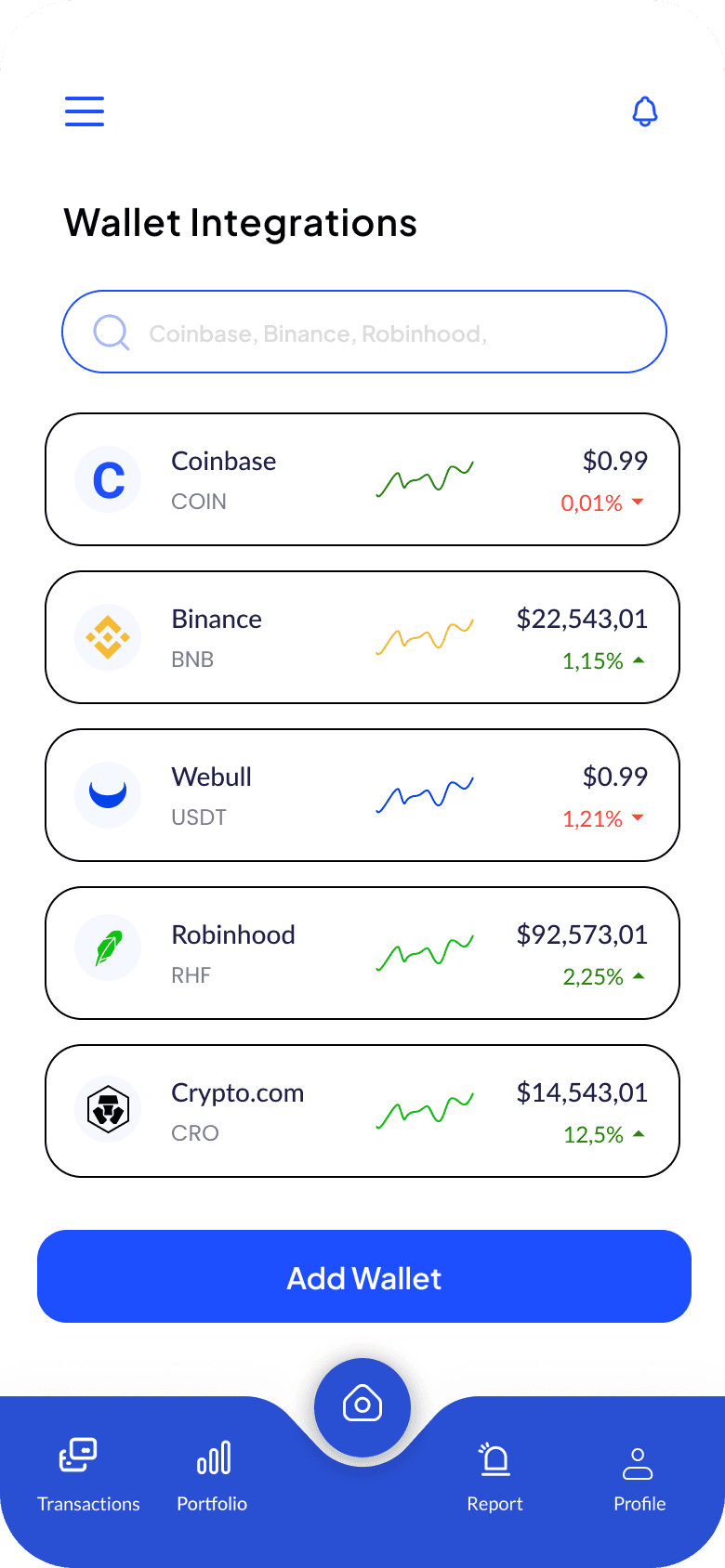This screenshot has height=1568, width=725.
Task: Switch to the Report tab
Action: [494, 1476]
